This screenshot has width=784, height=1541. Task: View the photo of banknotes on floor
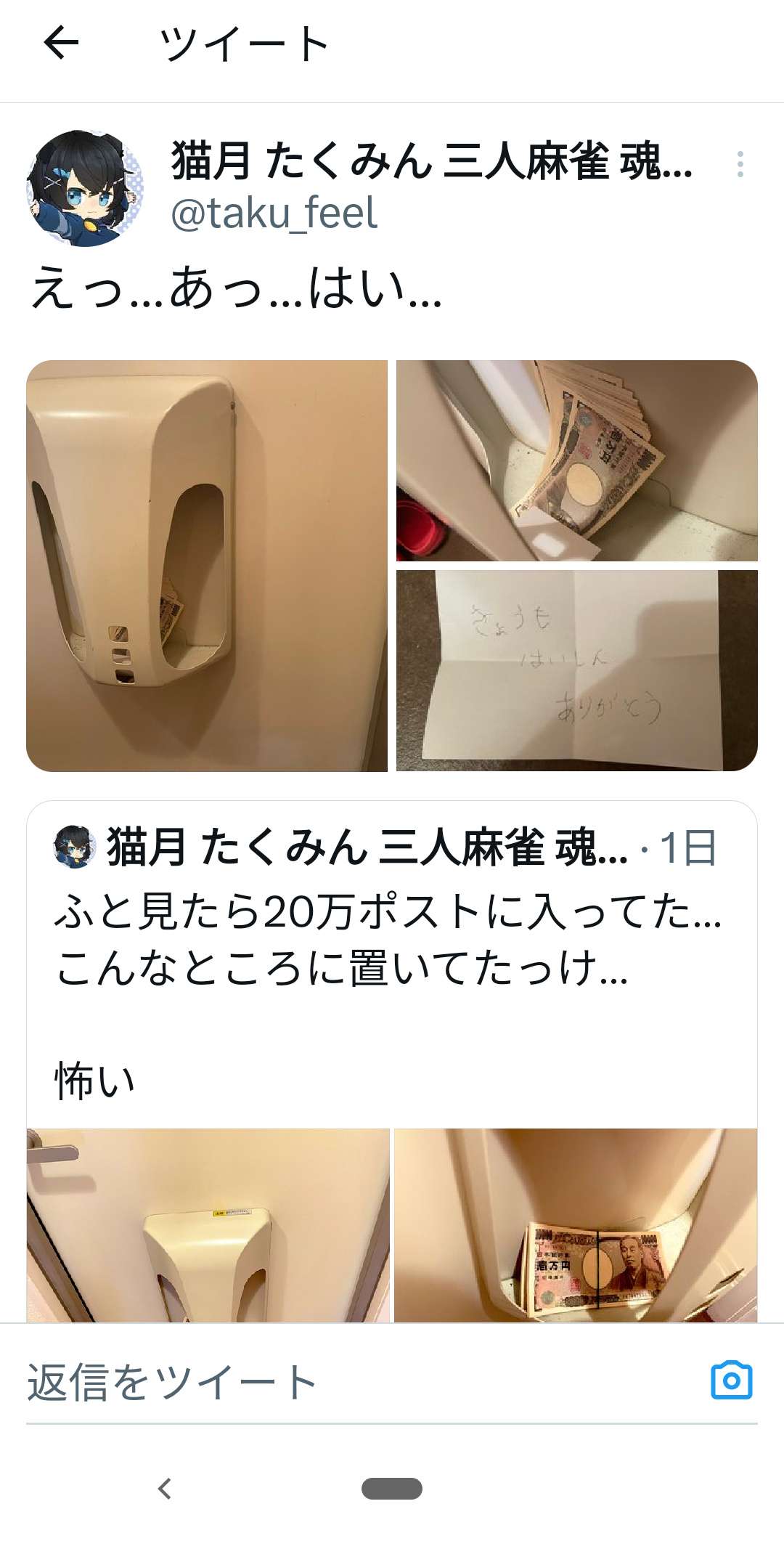click(x=576, y=460)
